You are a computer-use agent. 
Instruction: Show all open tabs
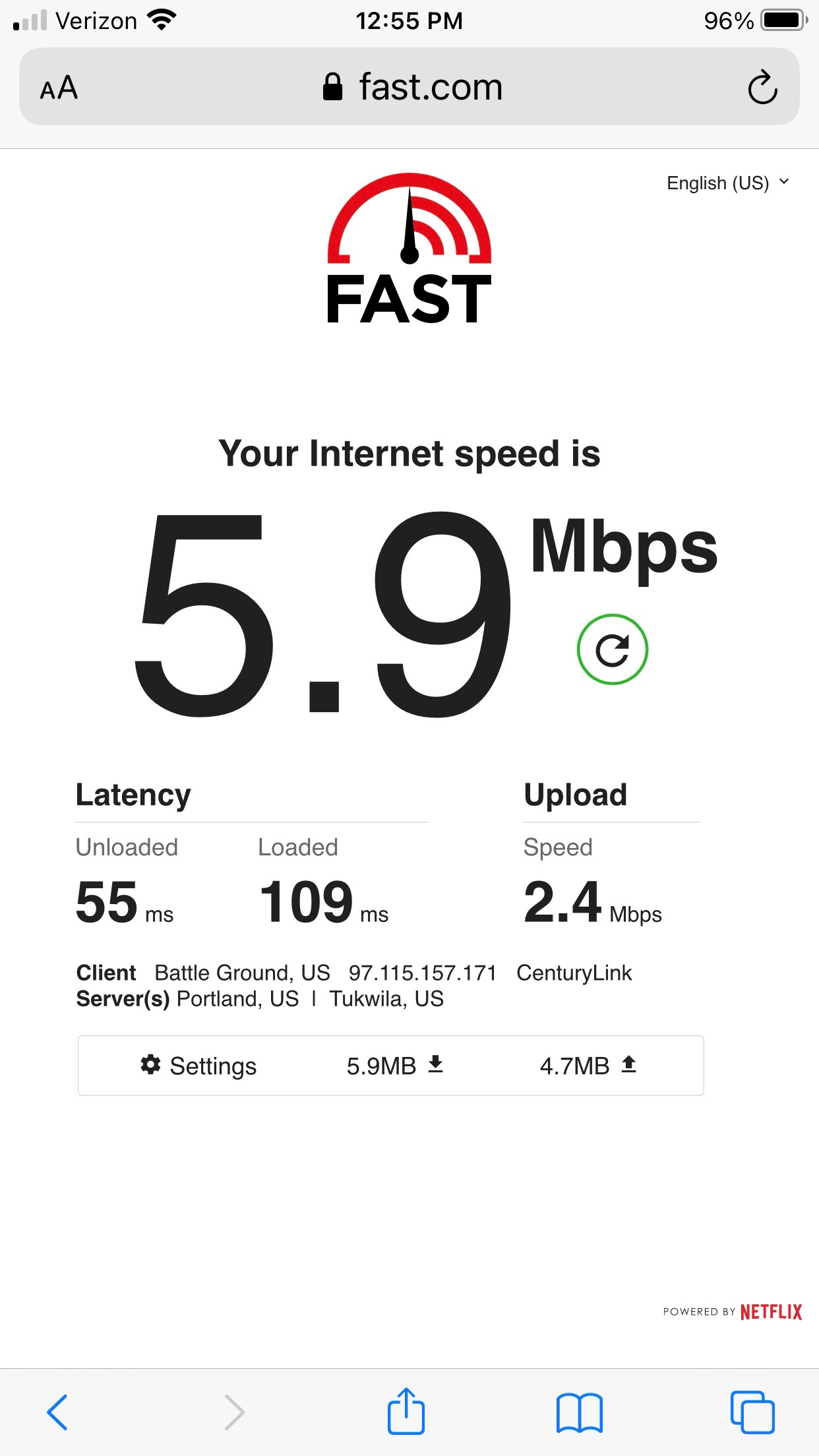tap(752, 1412)
